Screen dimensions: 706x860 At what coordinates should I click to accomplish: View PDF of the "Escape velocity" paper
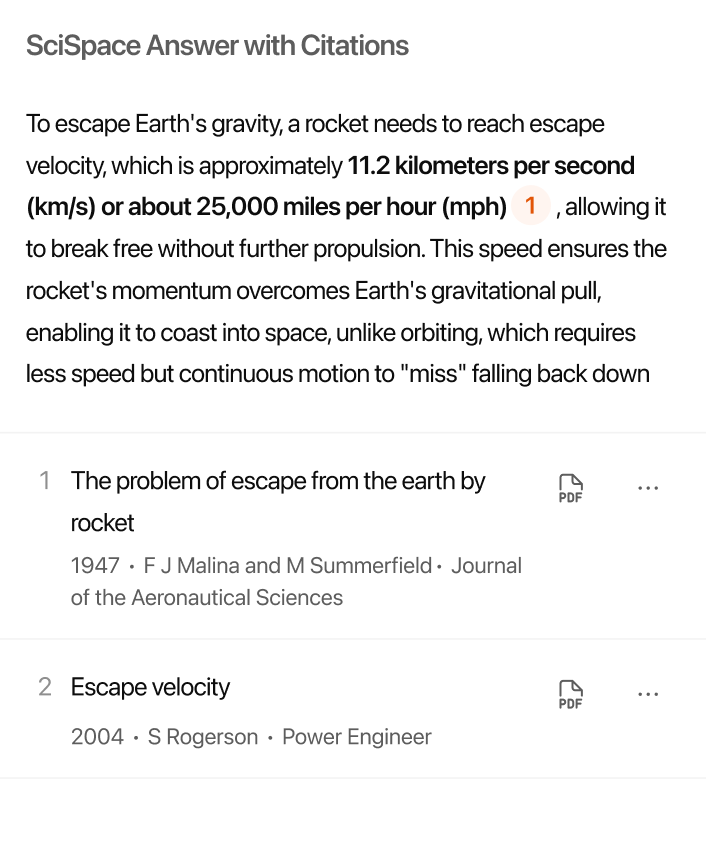570,694
